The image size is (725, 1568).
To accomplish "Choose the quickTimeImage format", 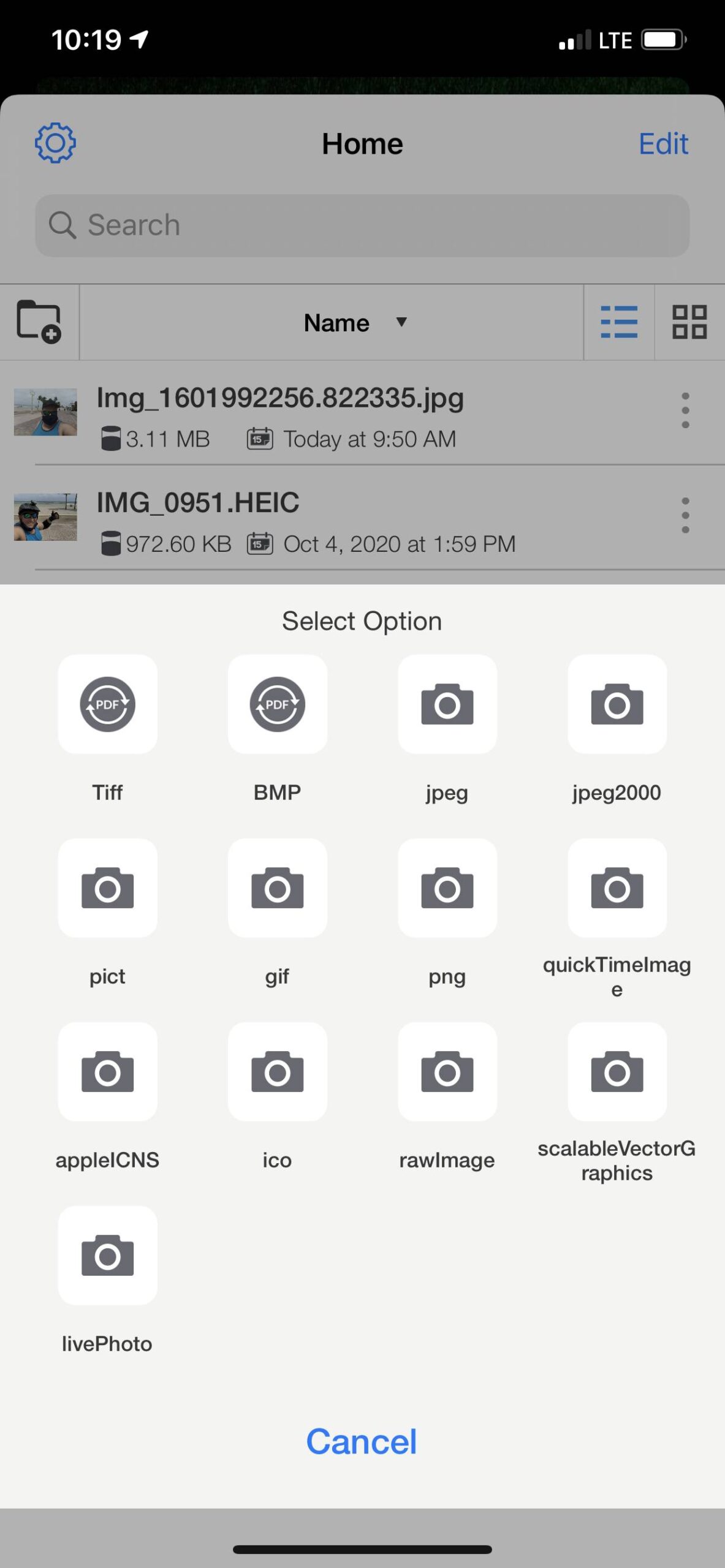I will [x=617, y=888].
